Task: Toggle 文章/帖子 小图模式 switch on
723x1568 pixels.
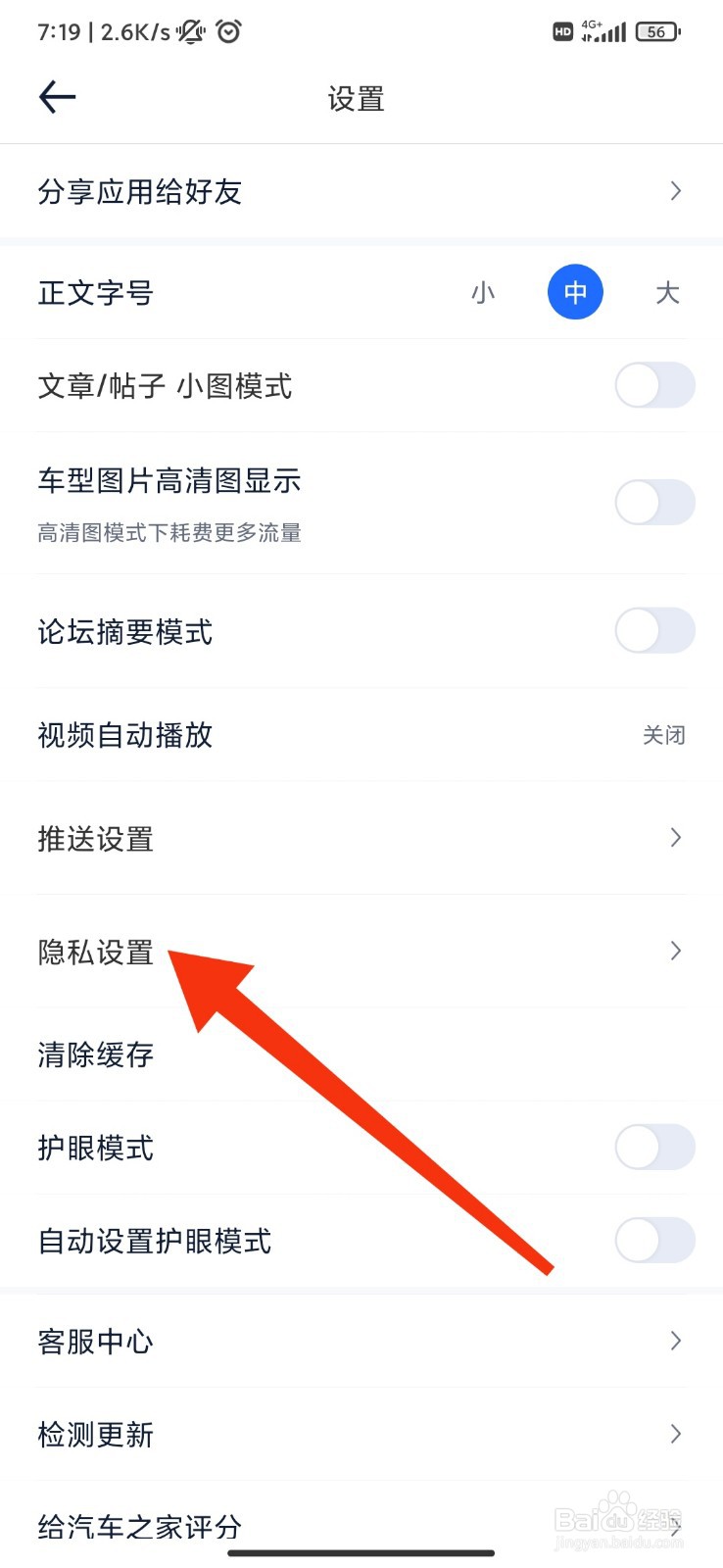Action: [654, 385]
